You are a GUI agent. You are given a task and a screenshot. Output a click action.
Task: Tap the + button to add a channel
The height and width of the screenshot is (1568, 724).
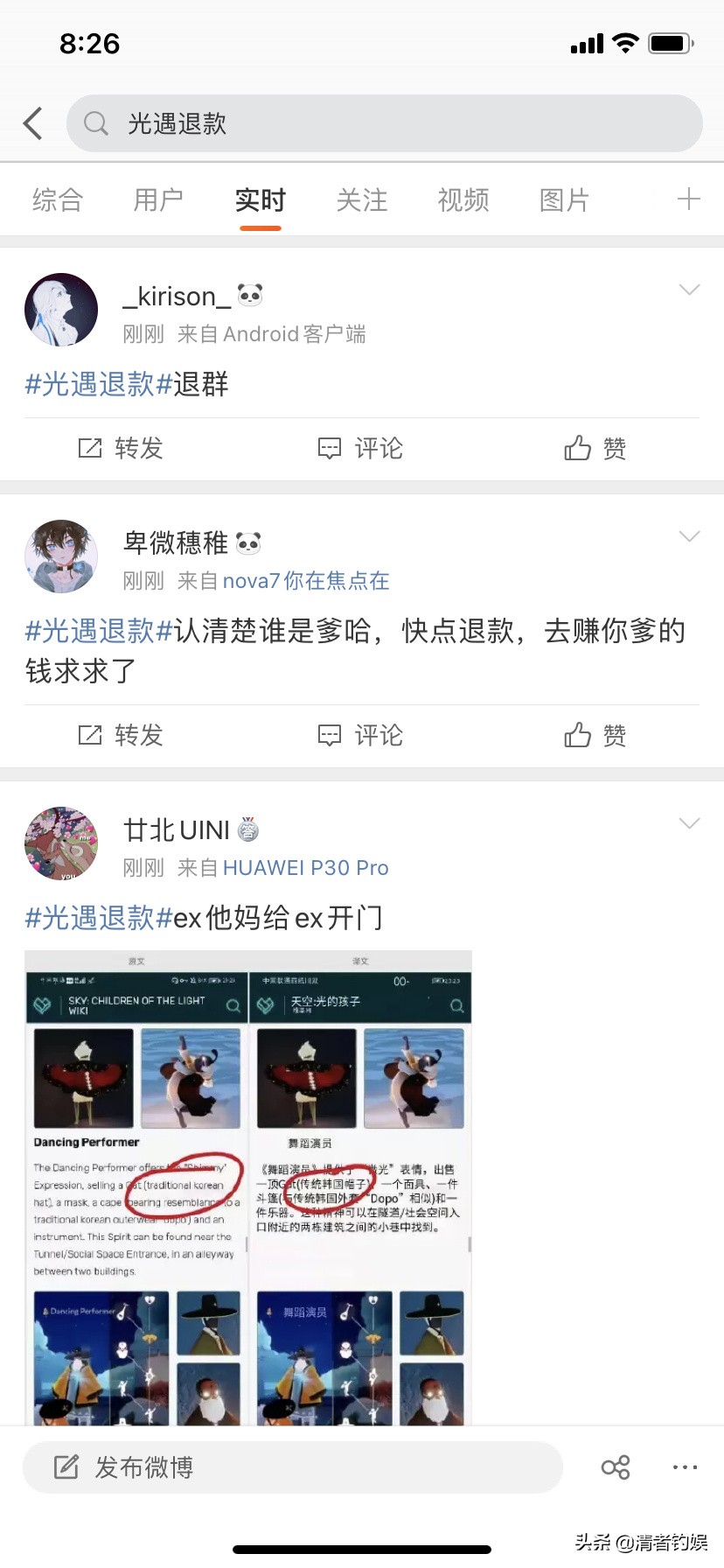[x=690, y=199]
